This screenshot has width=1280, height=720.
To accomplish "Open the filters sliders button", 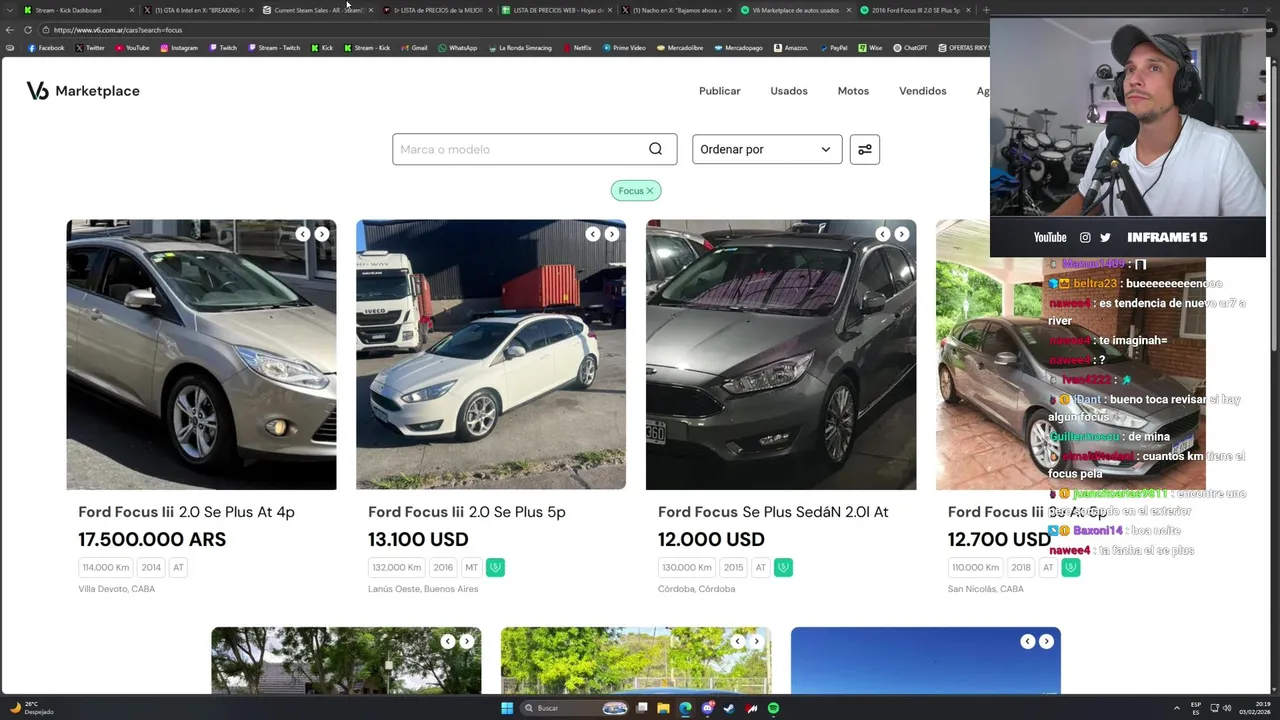I will (864, 149).
